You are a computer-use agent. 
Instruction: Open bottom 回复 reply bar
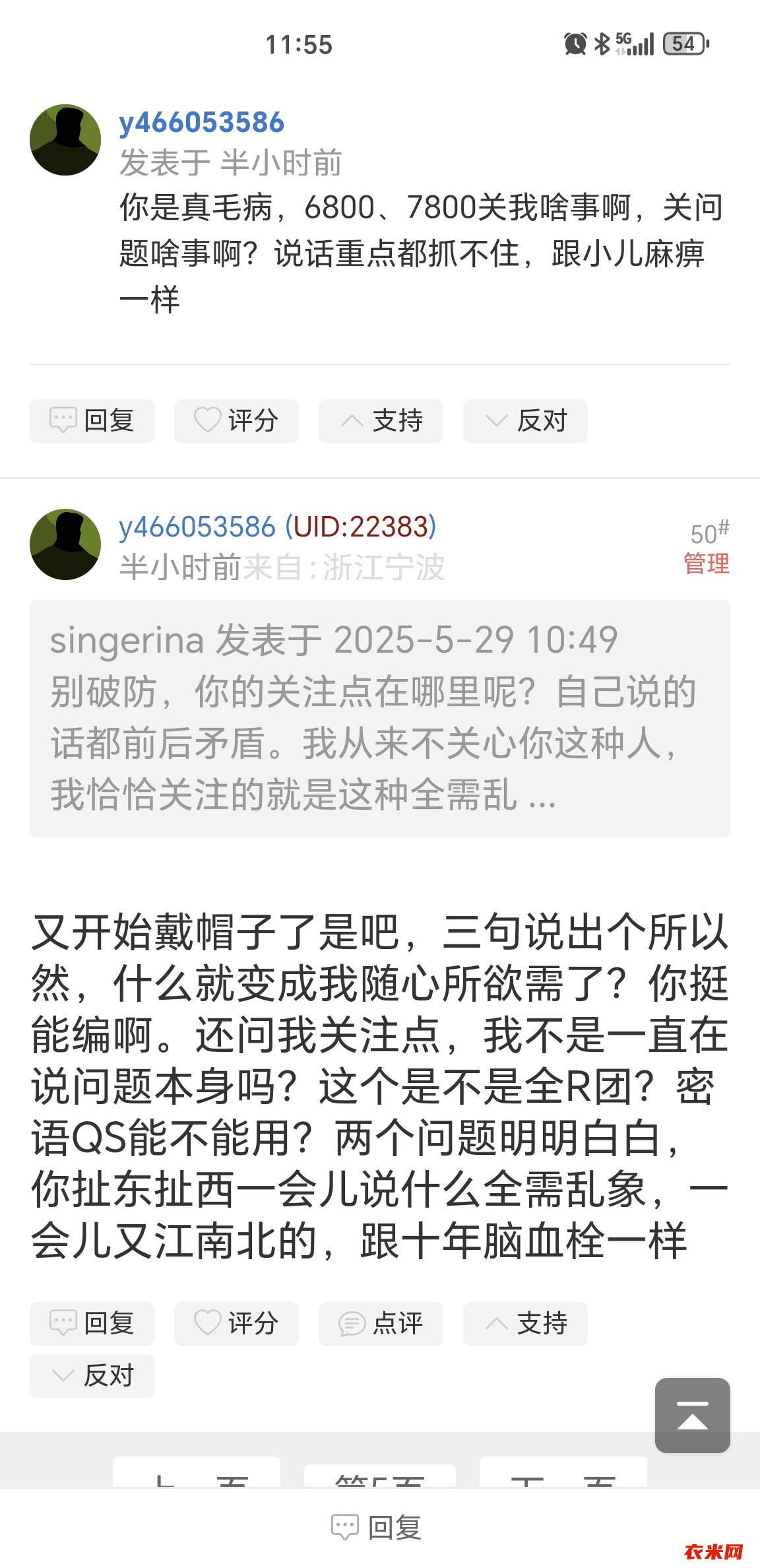pyautogui.click(x=377, y=1527)
